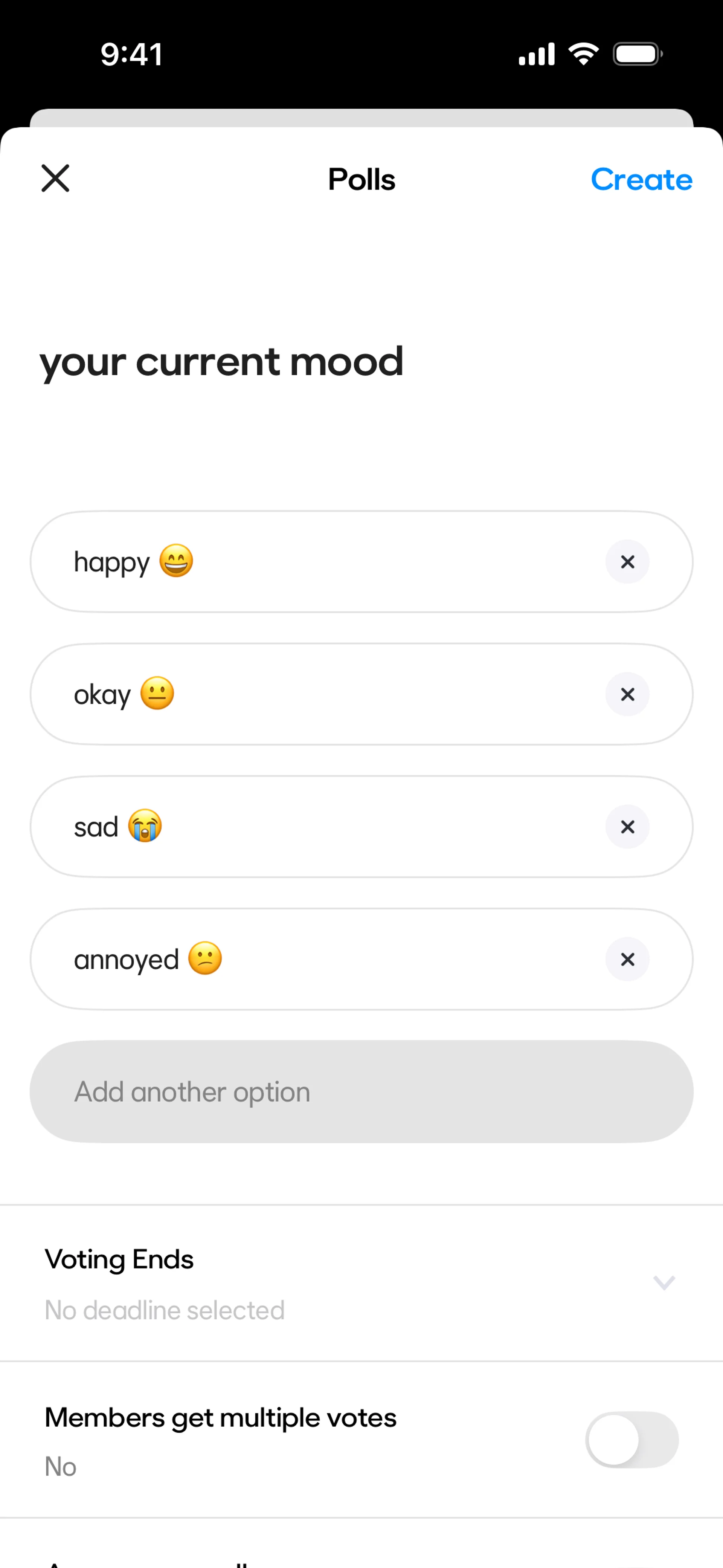Image resolution: width=723 pixels, height=1568 pixels.
Task: Remove the 'happy' option
Action: [x=627, y=562]
